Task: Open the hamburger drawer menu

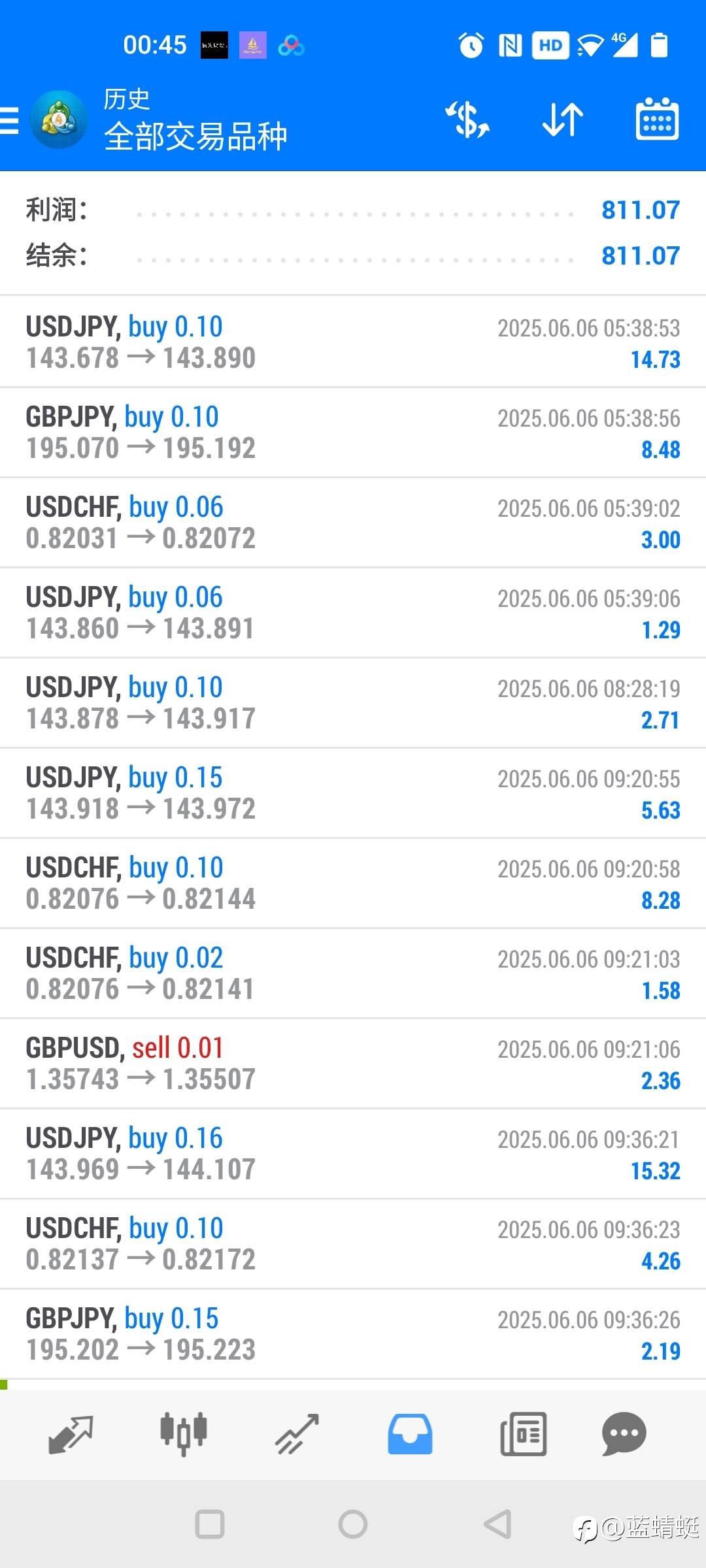Action: [9, 121]
